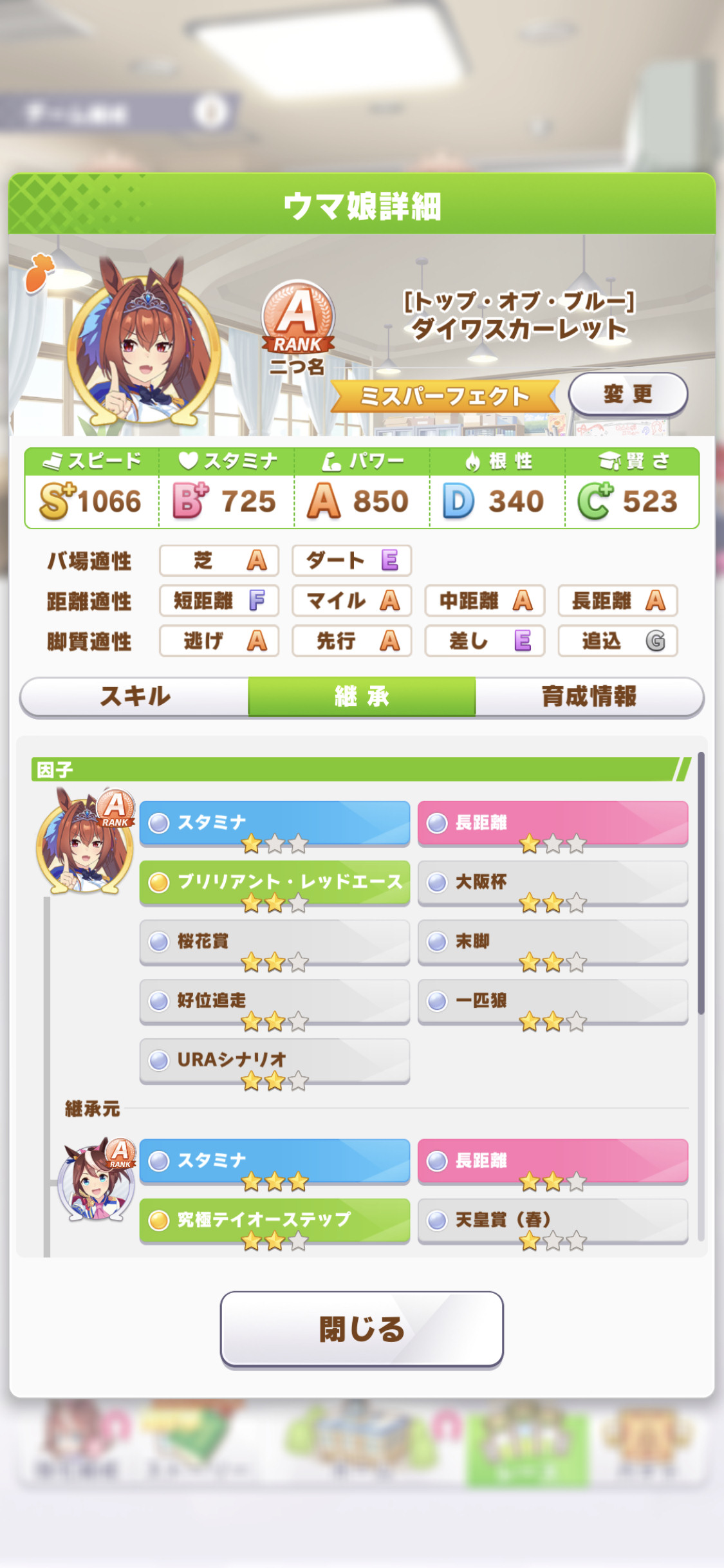Tap the 一匹狼 skill factor
Screen dimensions: 724x1568
pyautogui.click(x=553, y=1001)
